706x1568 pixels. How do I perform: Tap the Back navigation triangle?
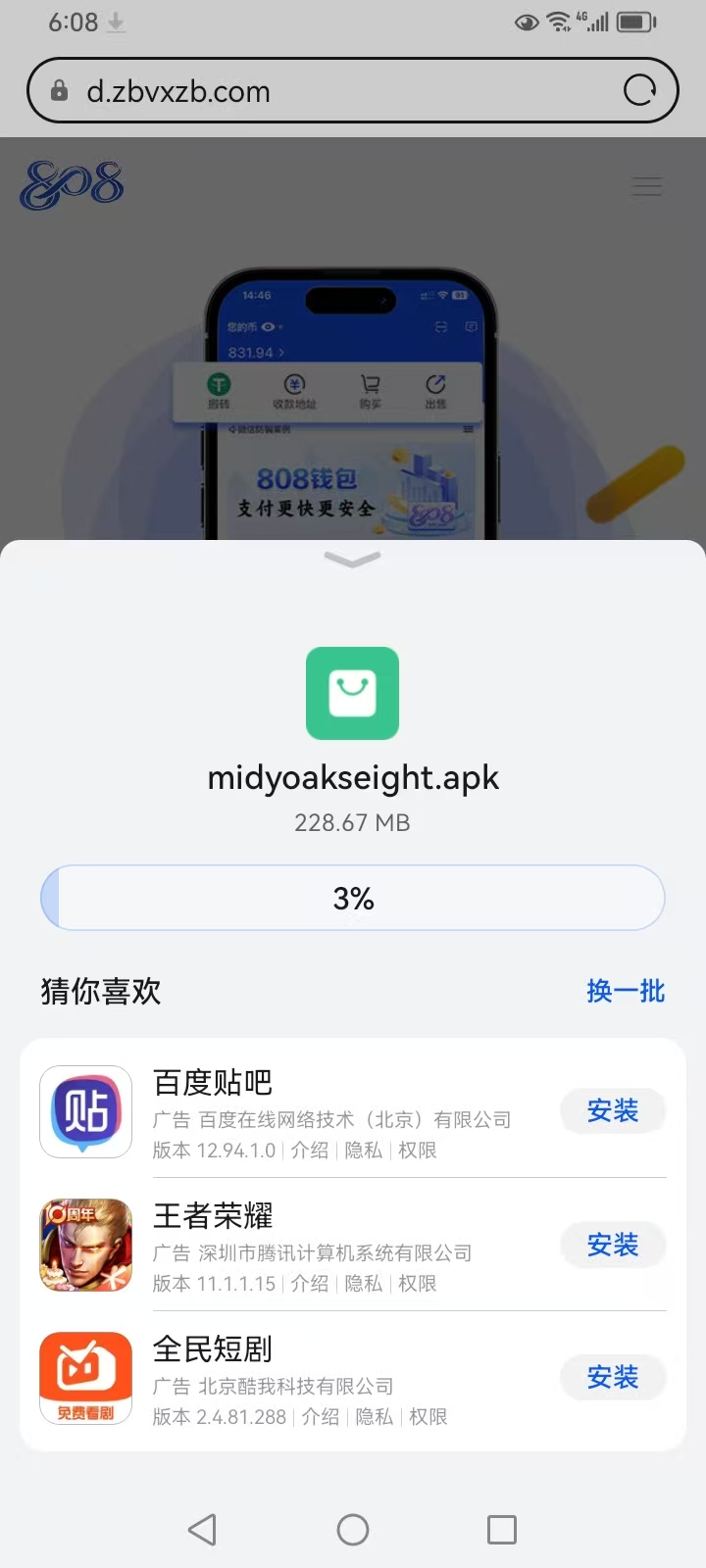(x=203, y=1528)
